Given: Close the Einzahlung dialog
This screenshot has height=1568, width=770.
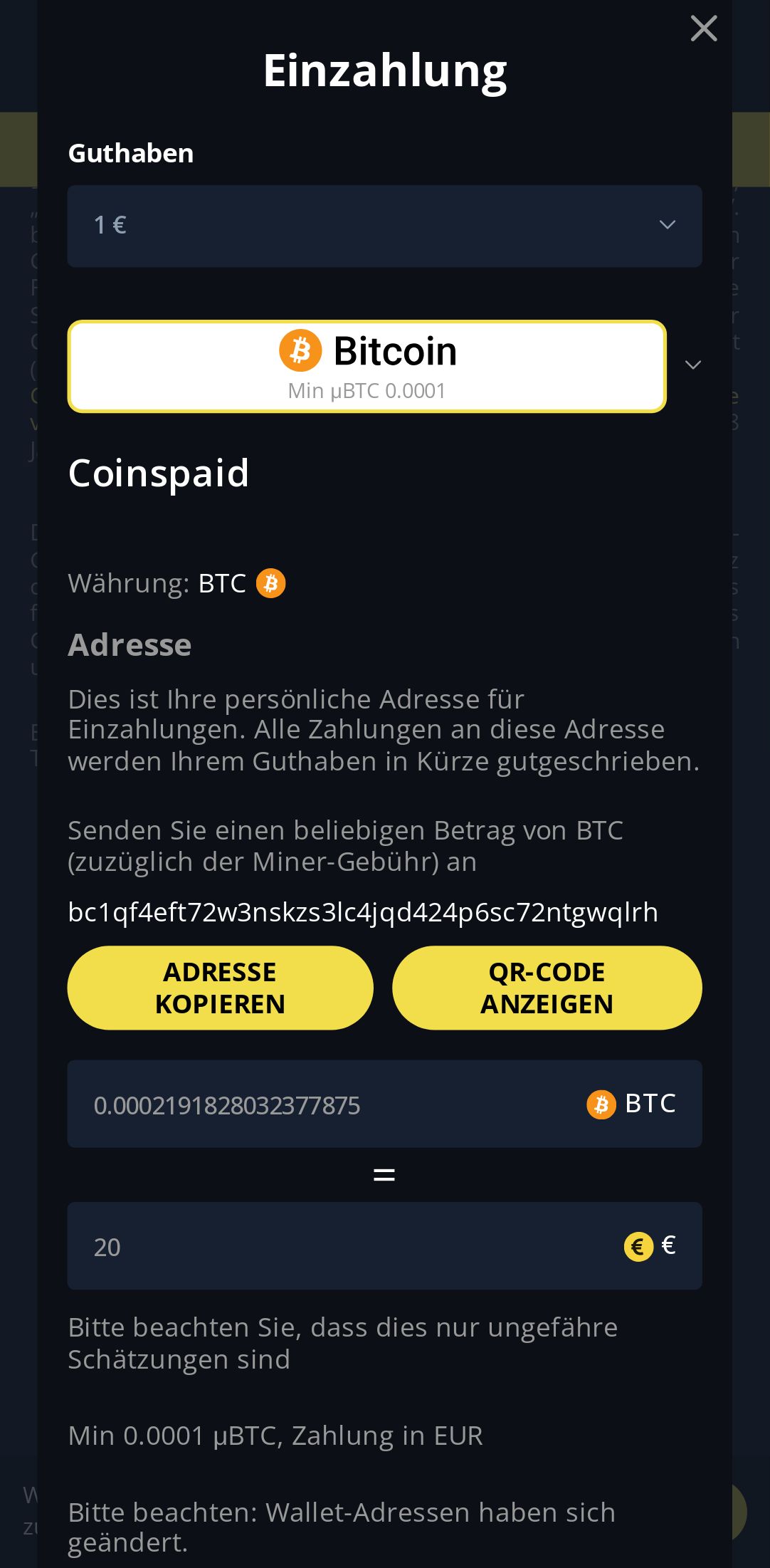Looking at the screenshot, I should (x=703, y=29).
